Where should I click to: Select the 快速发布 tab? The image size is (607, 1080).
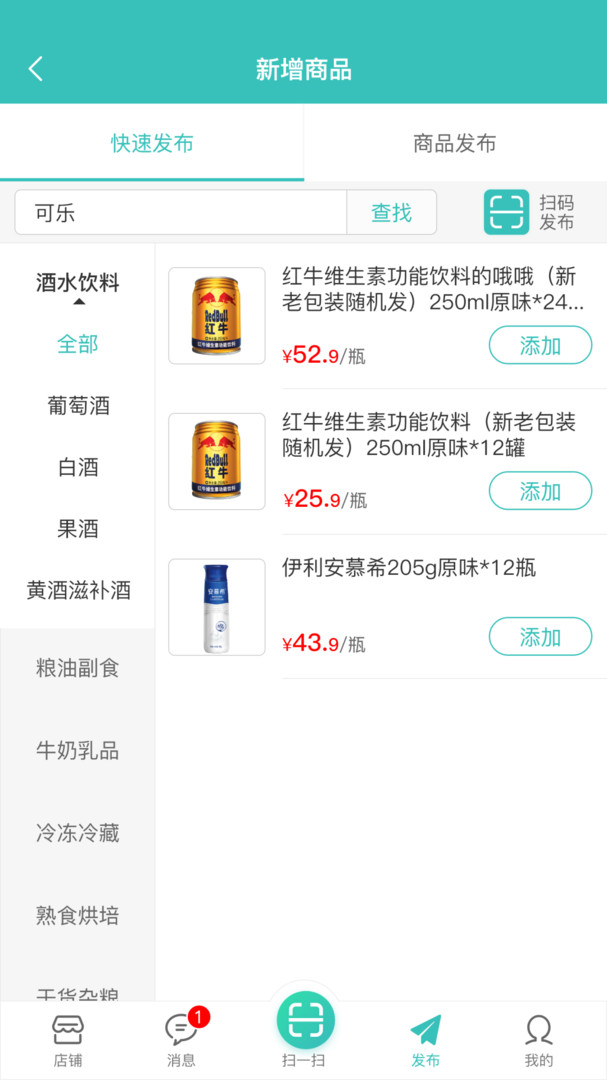tap(152, 143)
